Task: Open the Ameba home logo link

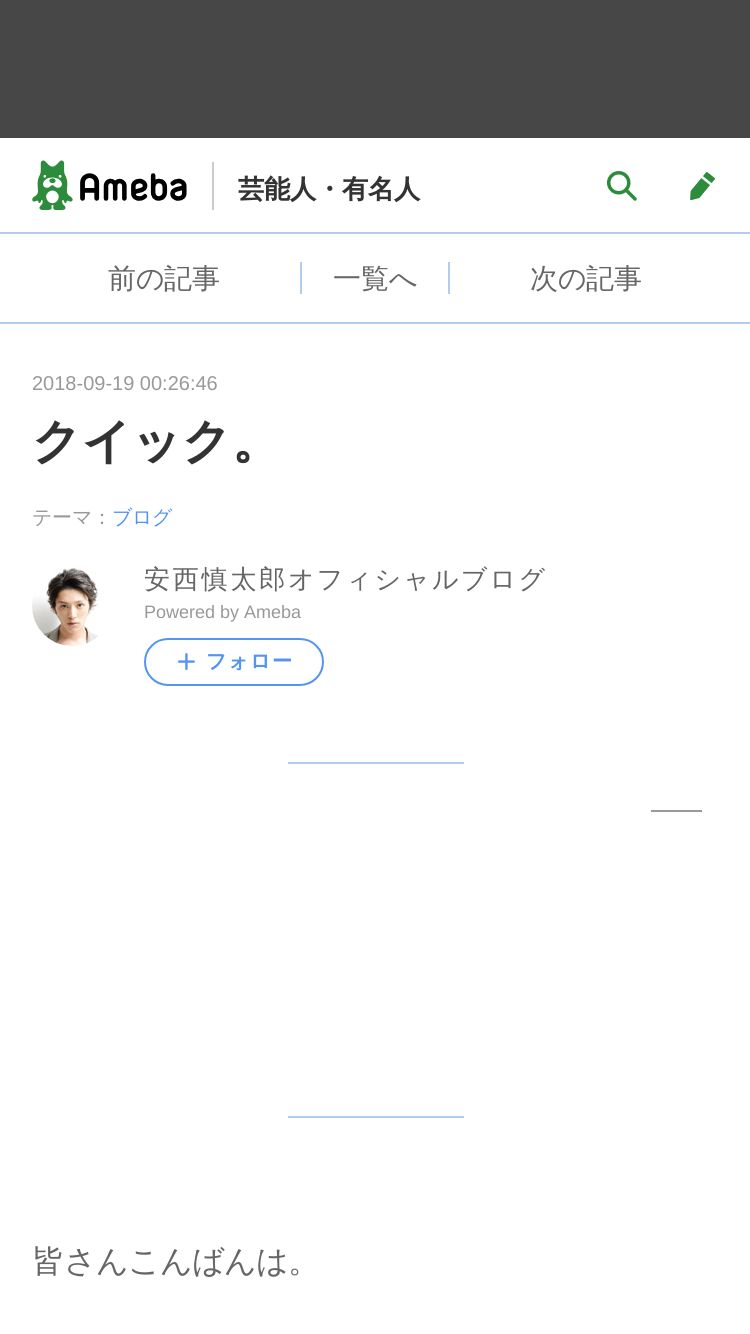Action: point(110,186)
